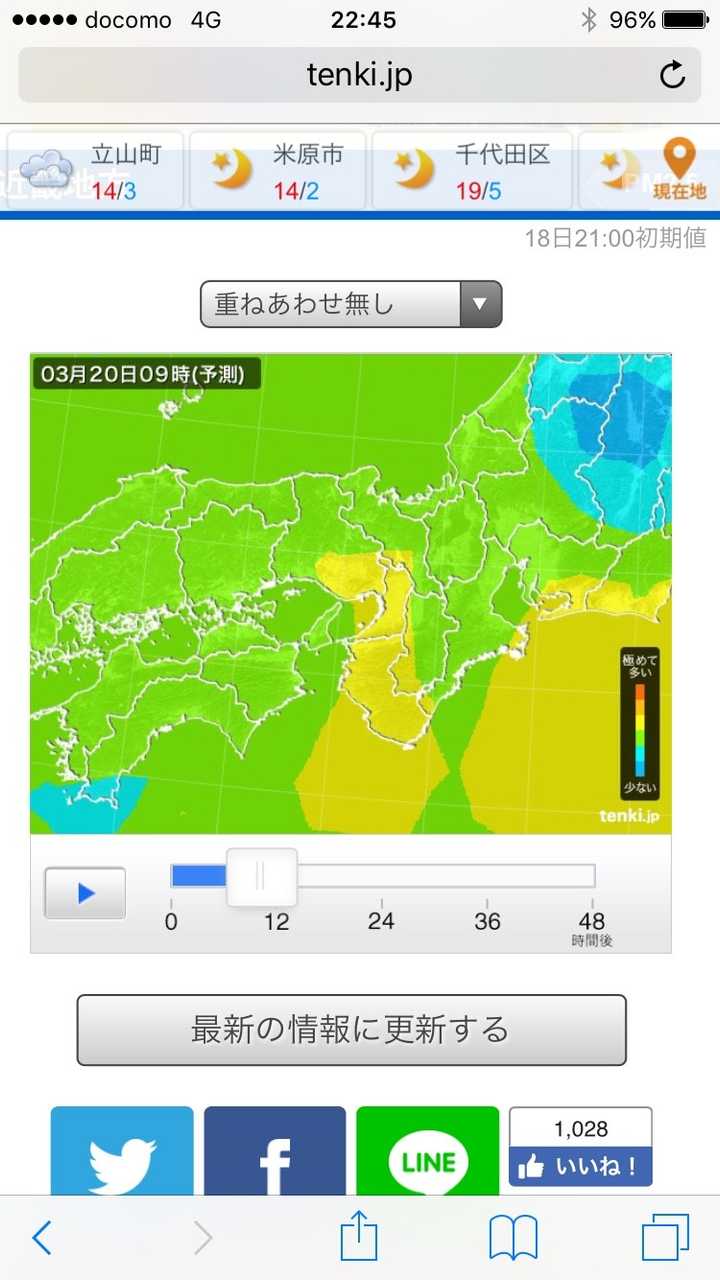
Task: Open Safari's share sheet
Action: [x=359, y=1236]
